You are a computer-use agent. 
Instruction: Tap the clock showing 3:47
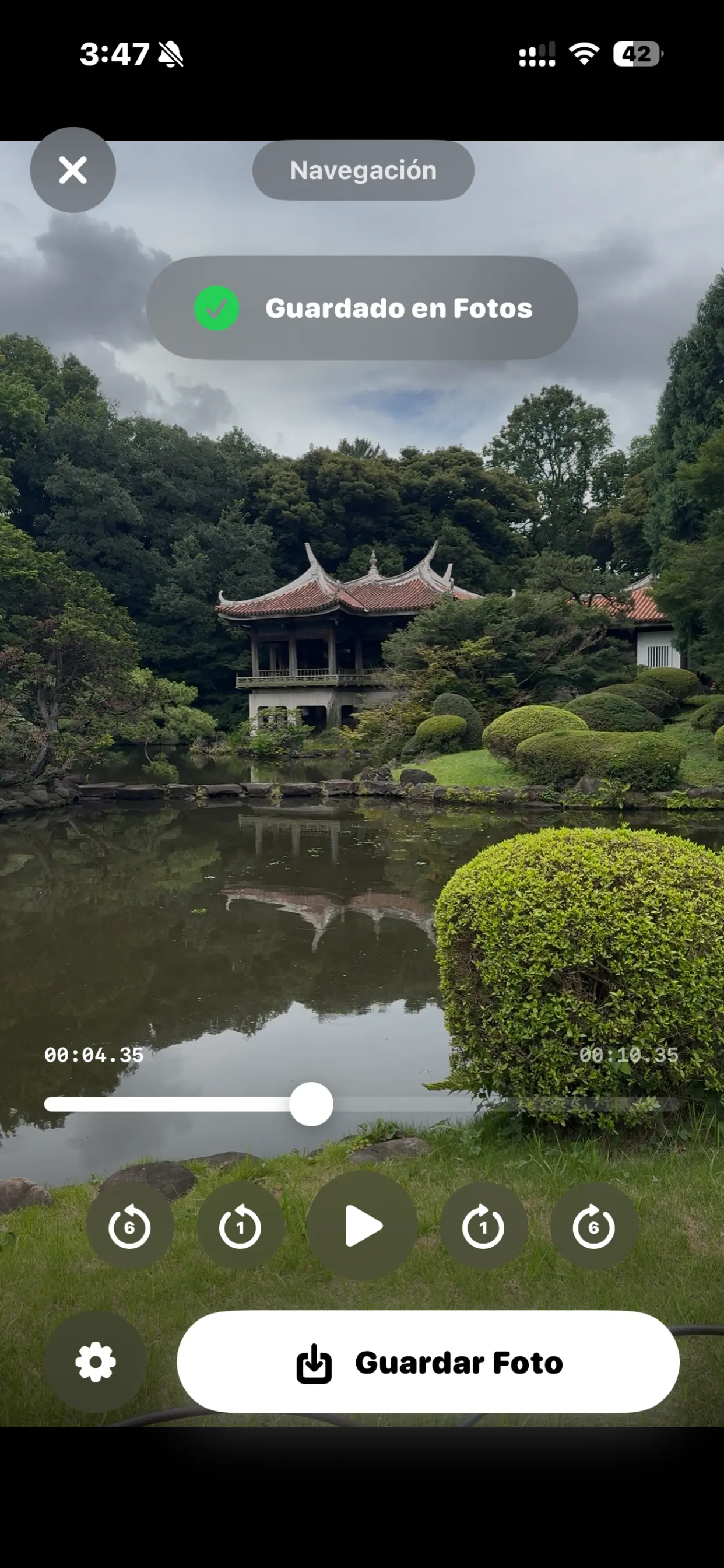tap(115, 54)
